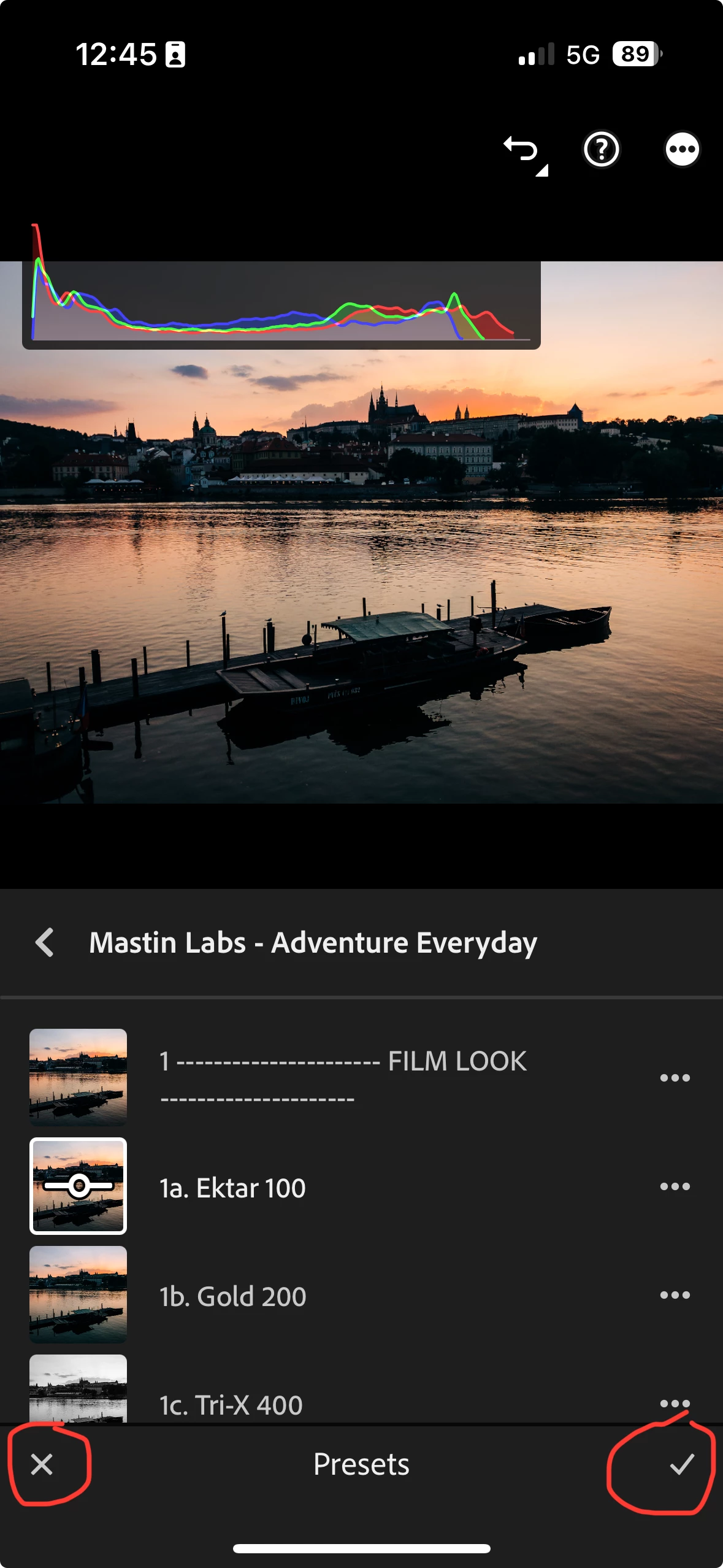
Task: Open more options for FILM LOOK row
Action: point(675,1078)
